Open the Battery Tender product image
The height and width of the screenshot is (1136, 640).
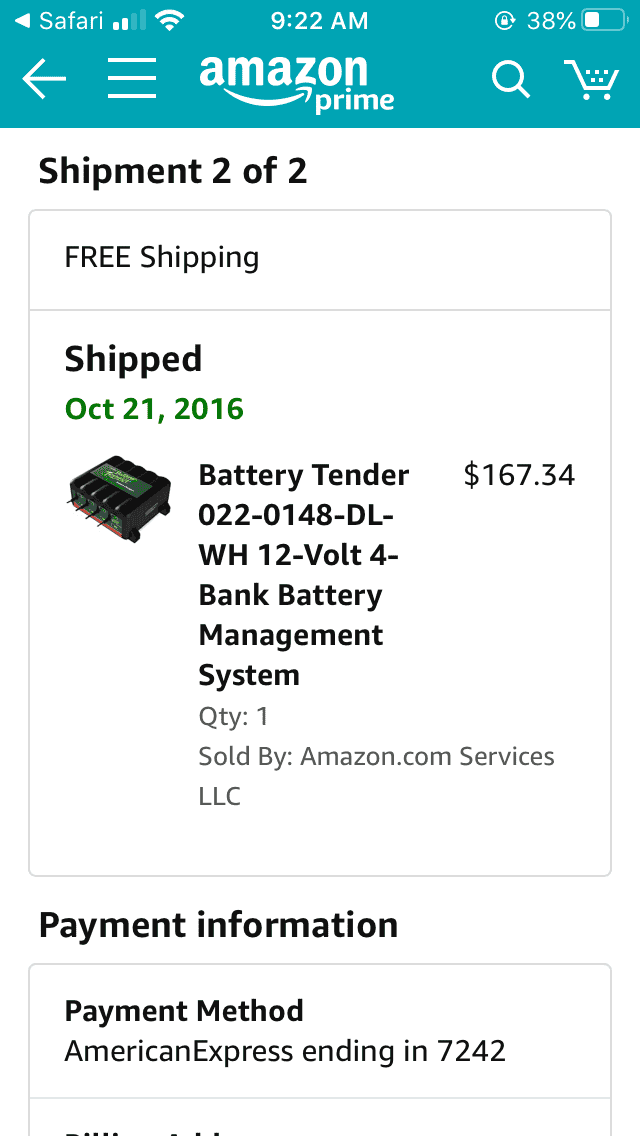120,499
